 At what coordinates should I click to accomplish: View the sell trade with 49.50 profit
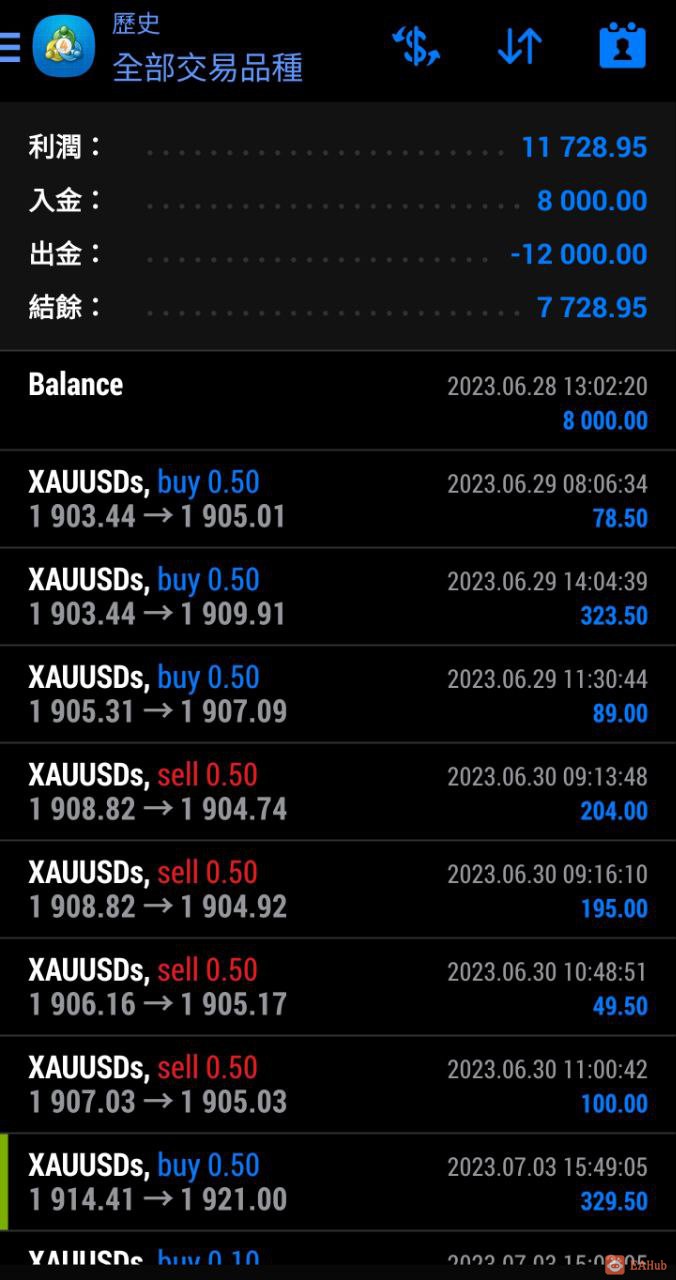coord(338,987)
